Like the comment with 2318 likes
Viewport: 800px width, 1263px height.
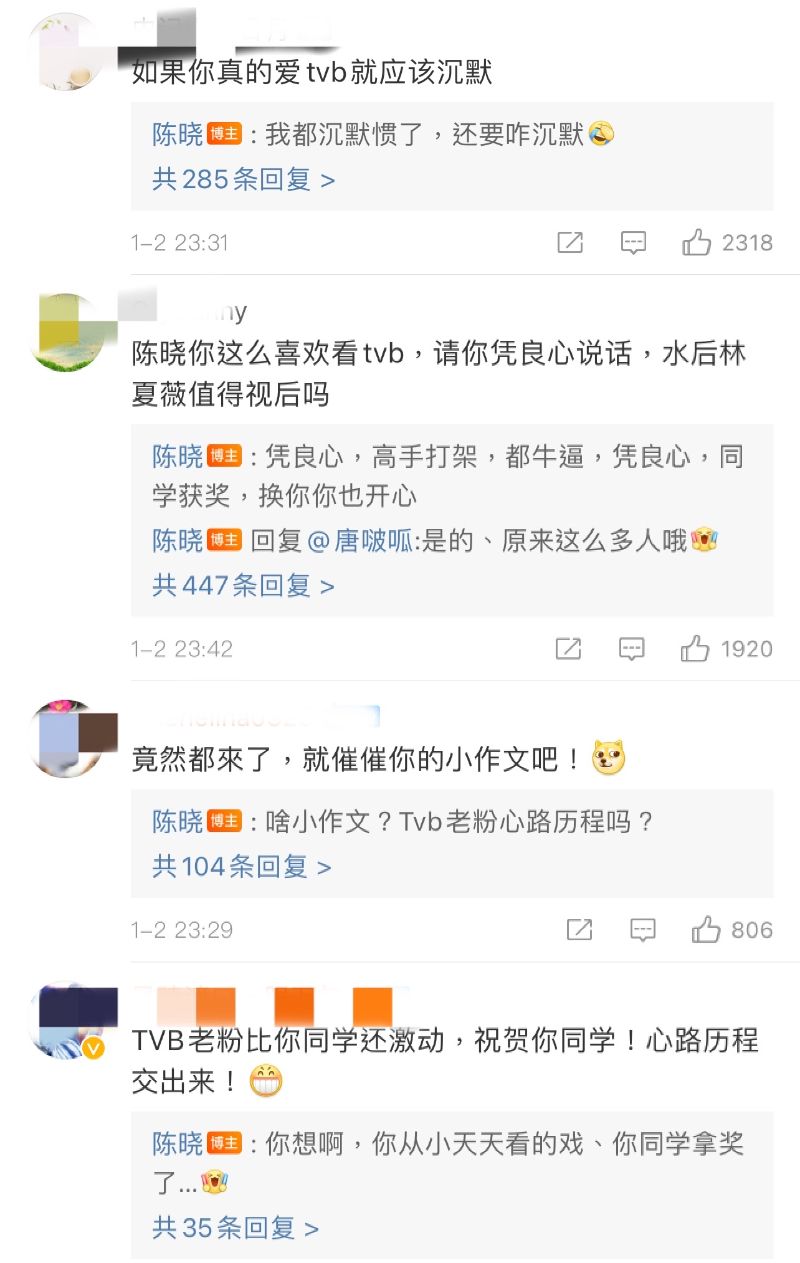tap(697, 242)
